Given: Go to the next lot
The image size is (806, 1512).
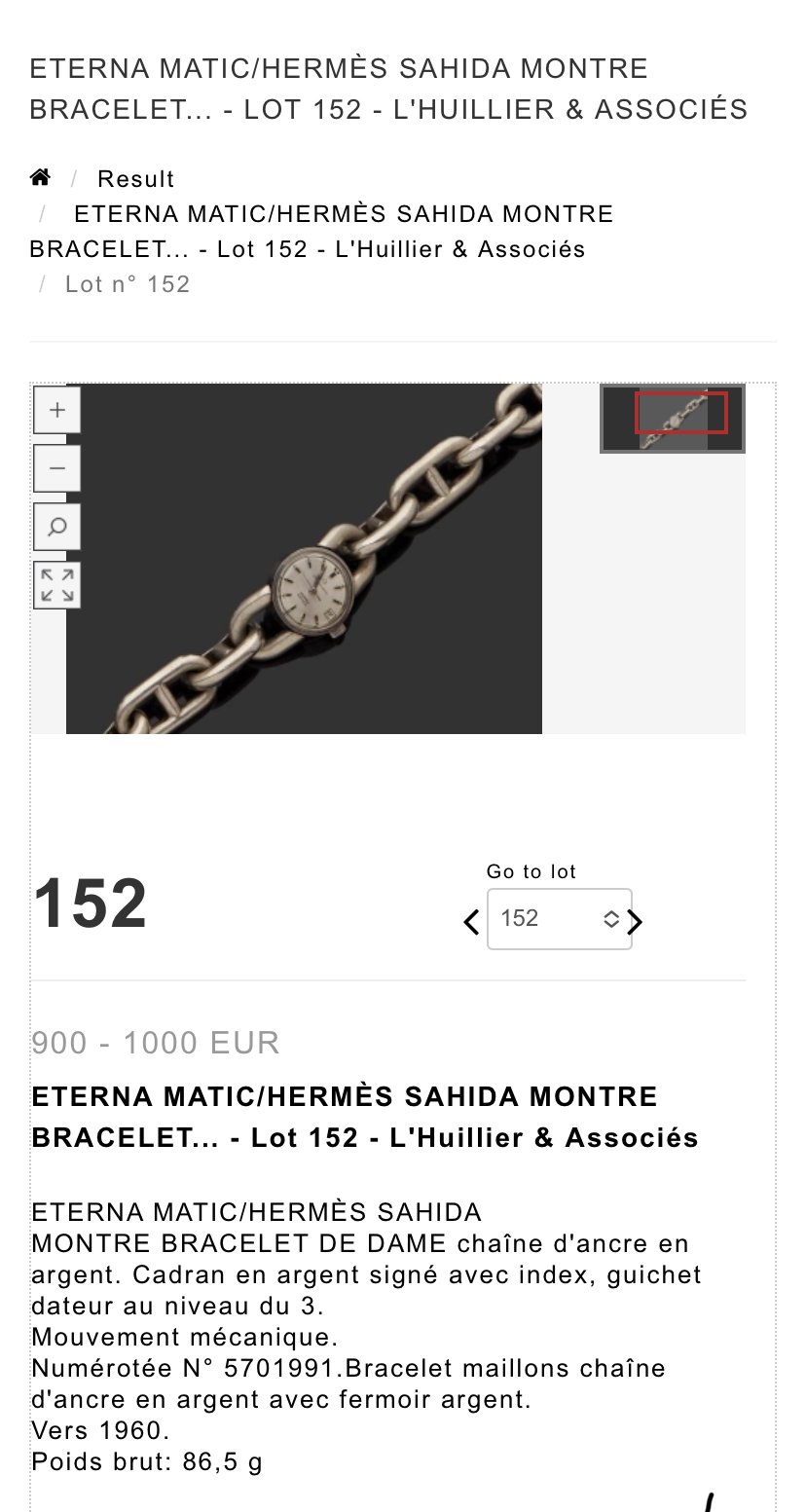Looking at the screenshot, I should point(635,921).
